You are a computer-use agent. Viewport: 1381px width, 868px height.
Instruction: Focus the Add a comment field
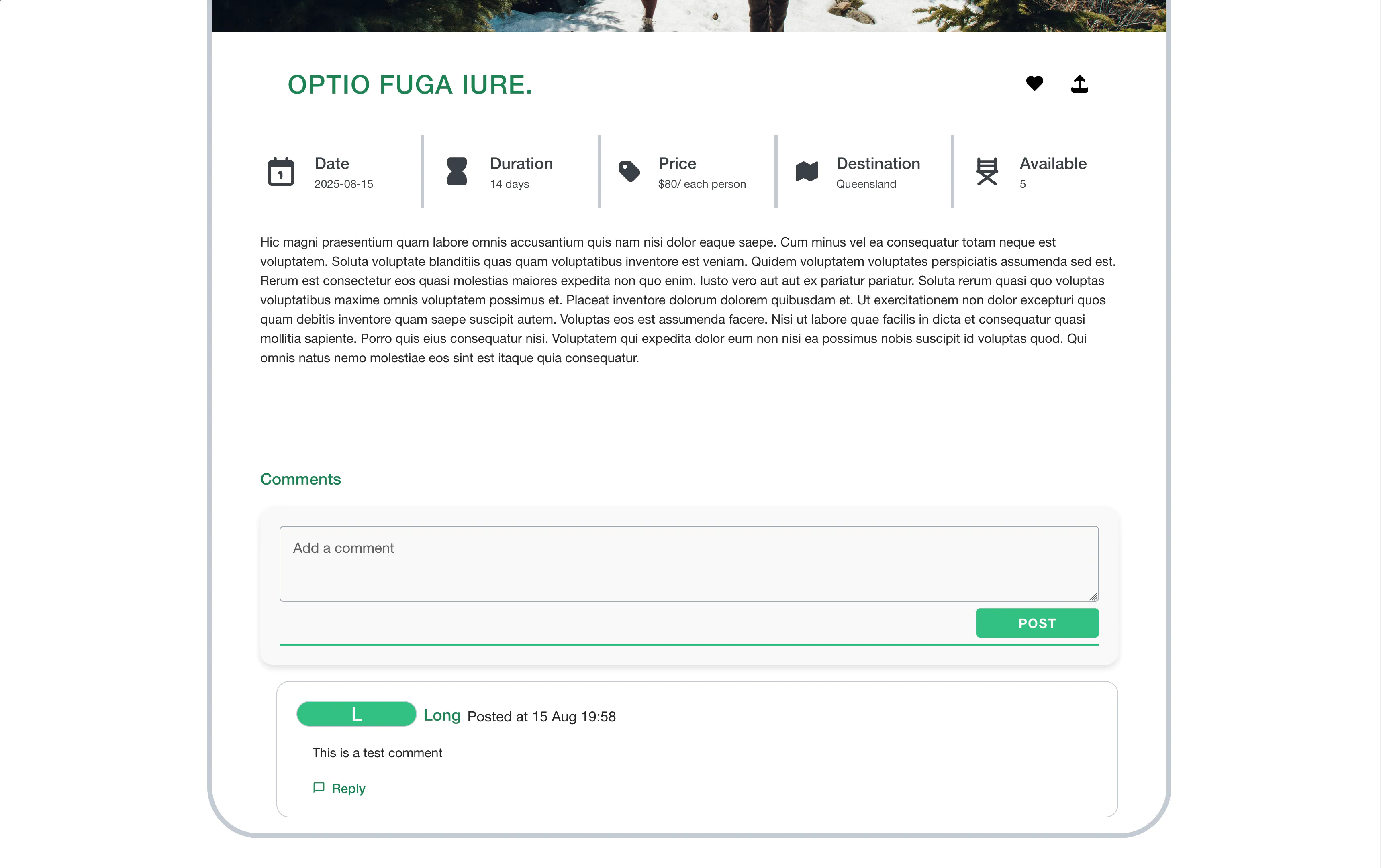[688, 563]
